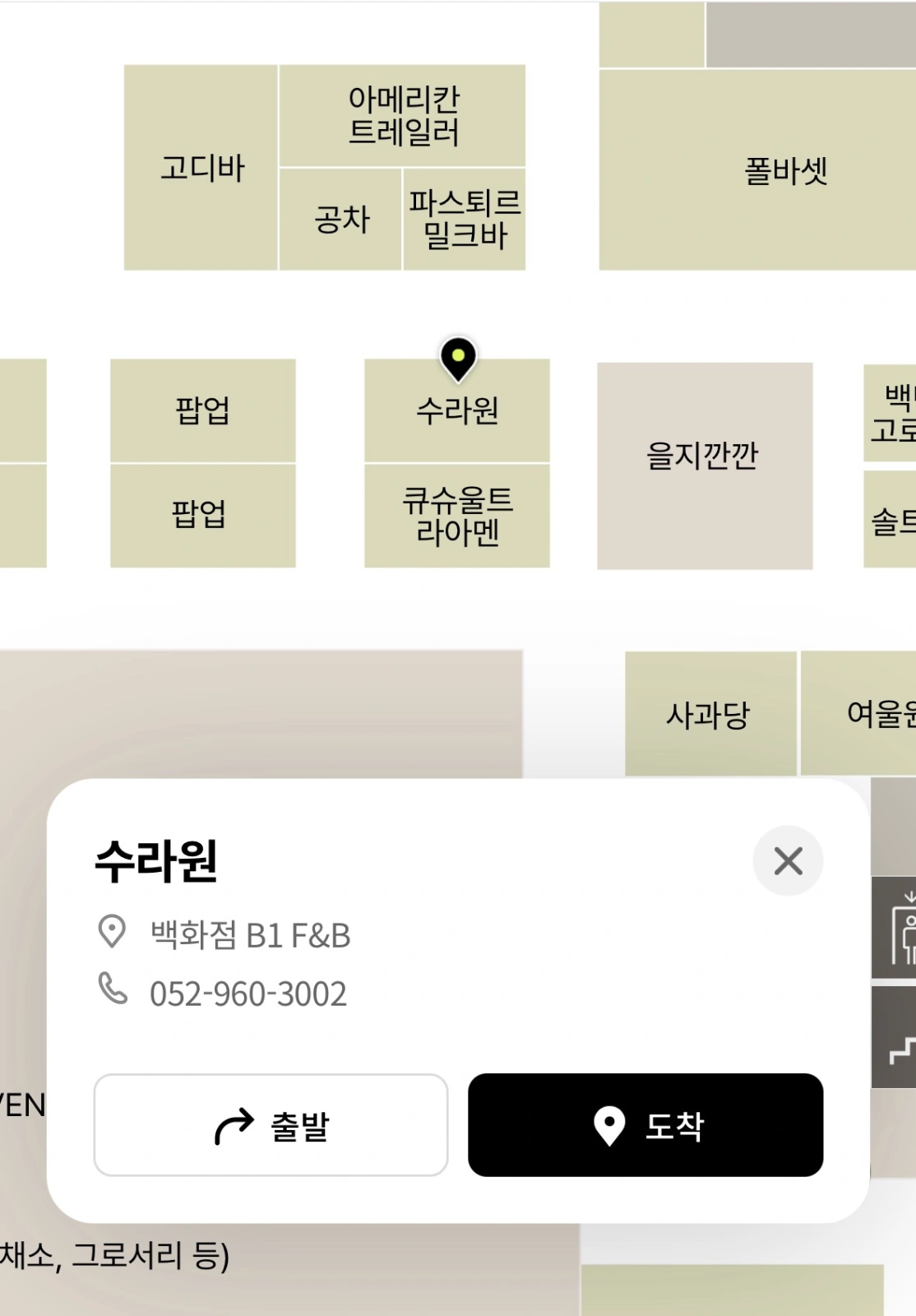916x1316 pixels.
Task: Open the 을지깐깐 store on the map
Action: [x=705, y=466]
